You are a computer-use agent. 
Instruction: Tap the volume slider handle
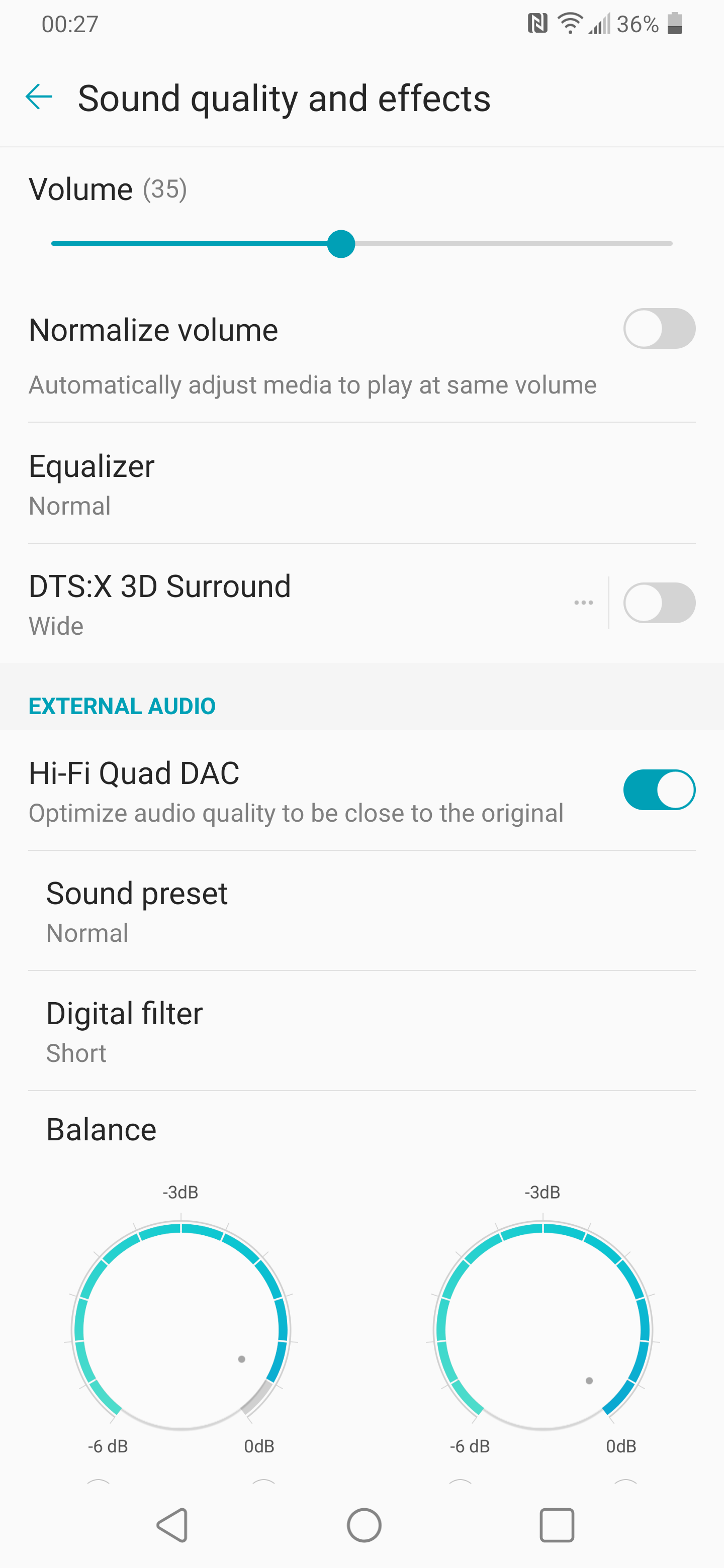[341, 243]
